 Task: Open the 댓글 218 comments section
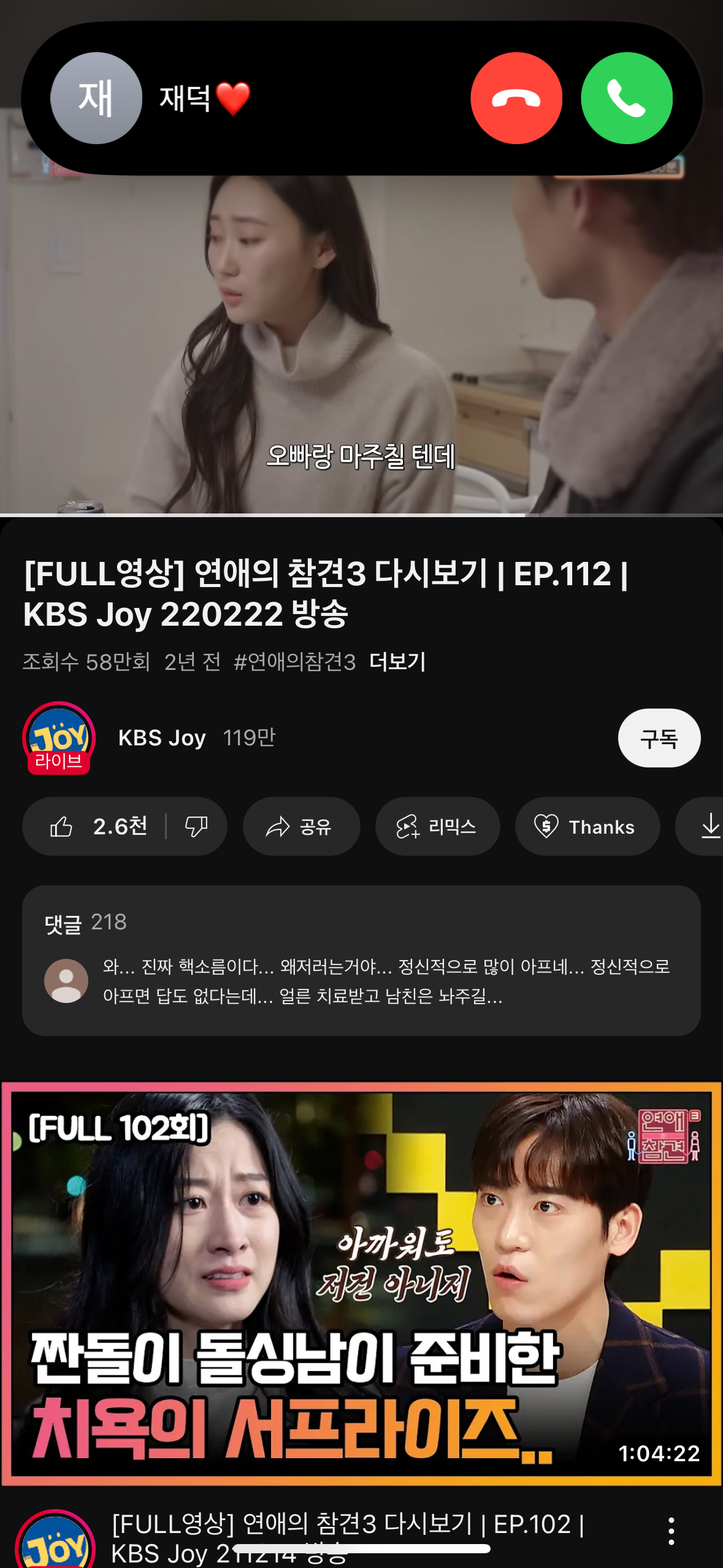click(361, 960)
